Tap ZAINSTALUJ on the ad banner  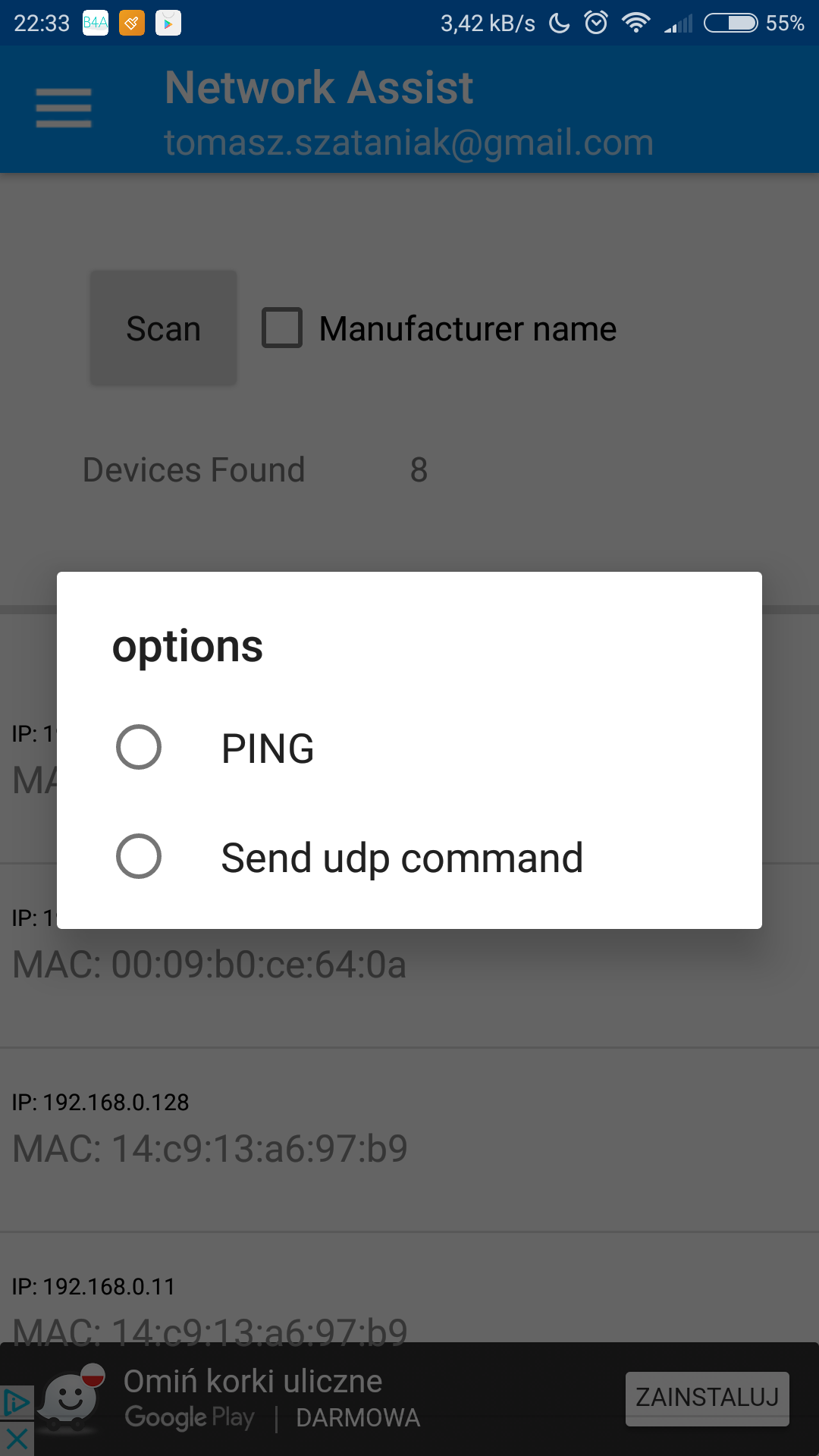coord(707,1398)
